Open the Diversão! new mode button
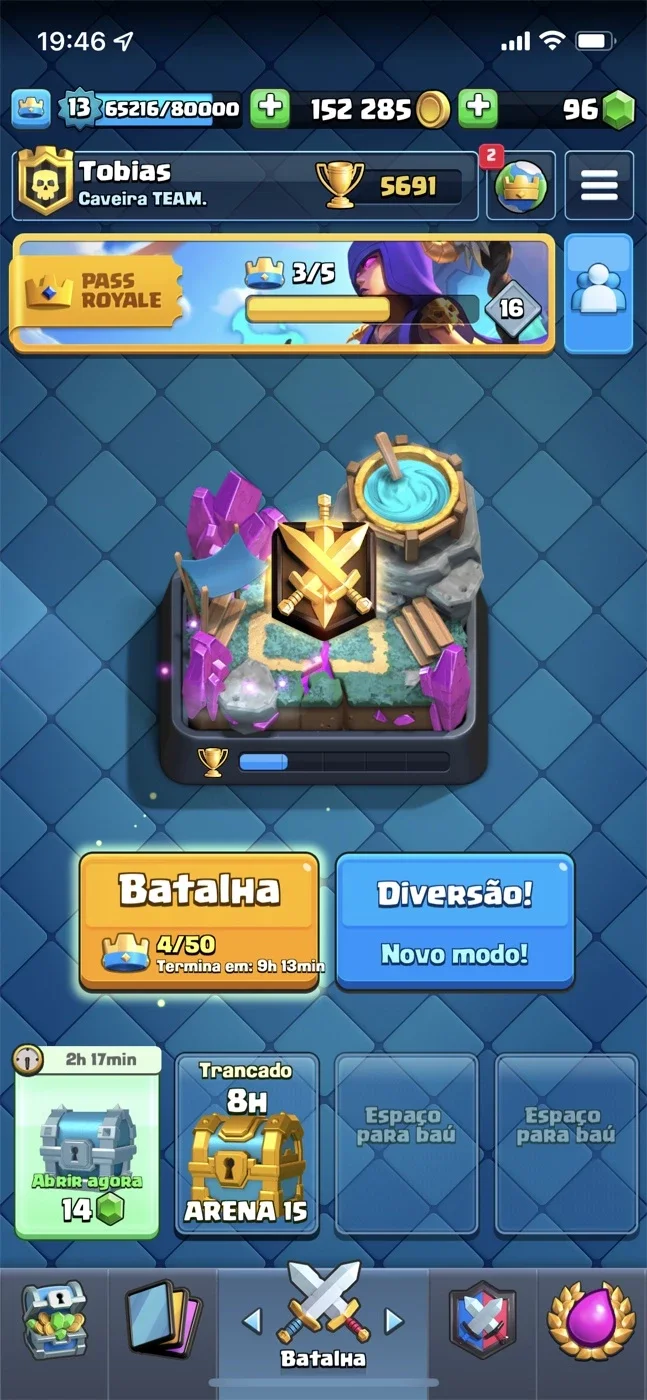The height and width of the screenshot is (1400, 647). (x=455, y=921)
